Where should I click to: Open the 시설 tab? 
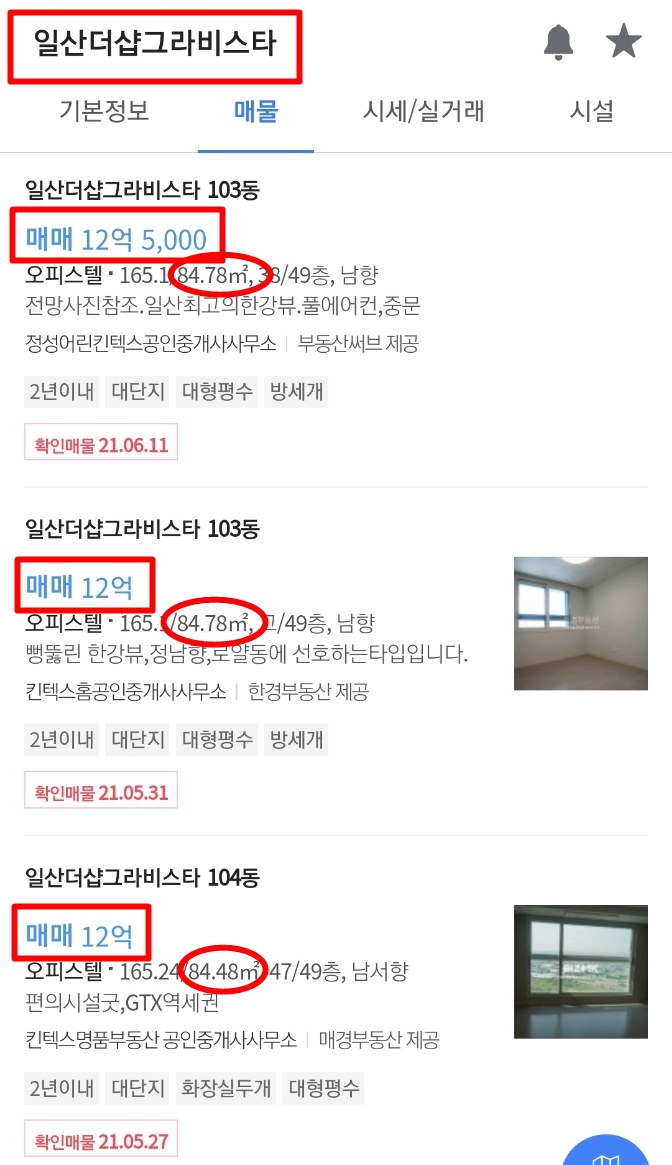pos(591,111)
